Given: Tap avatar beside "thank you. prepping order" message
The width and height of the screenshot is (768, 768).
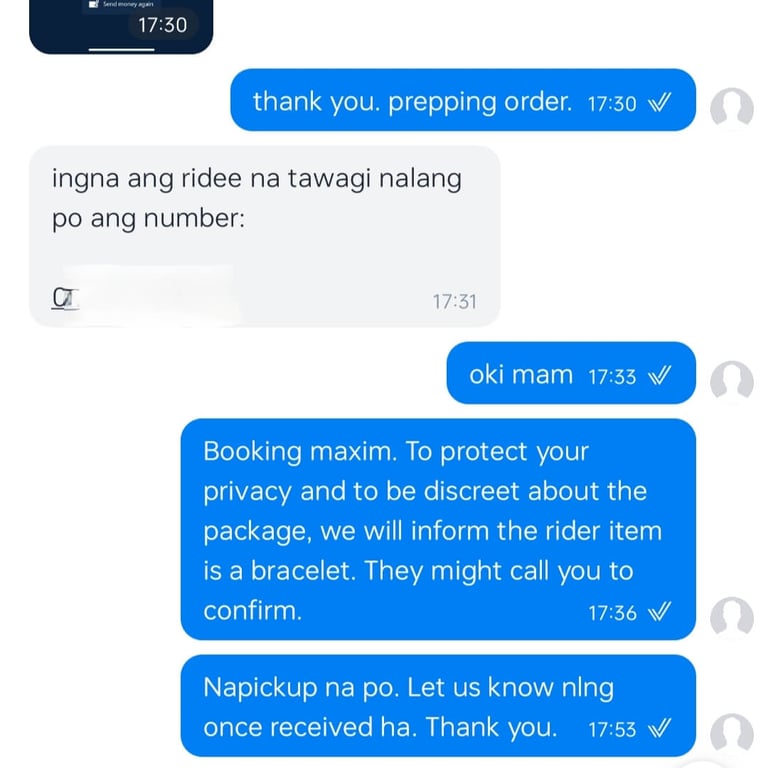Looking at the screenshot, I should 731,107.
